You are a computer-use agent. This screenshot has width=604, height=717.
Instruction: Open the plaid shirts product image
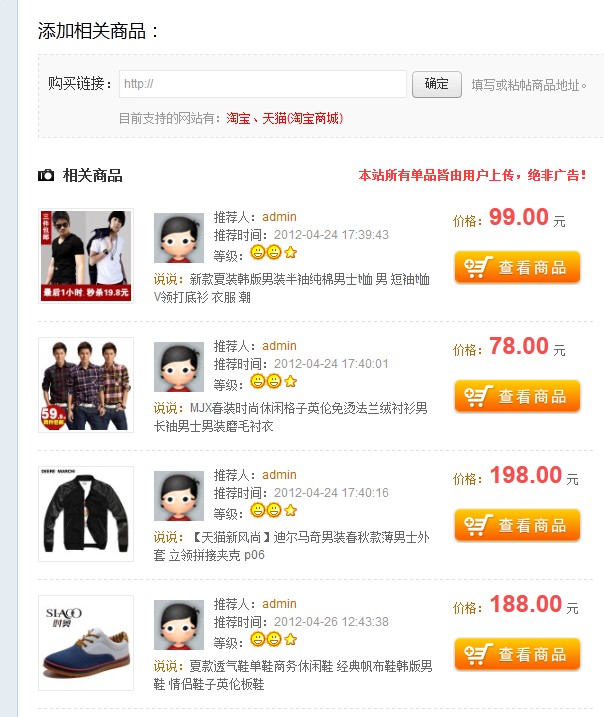pyautogui.click(x=86, y=385)
